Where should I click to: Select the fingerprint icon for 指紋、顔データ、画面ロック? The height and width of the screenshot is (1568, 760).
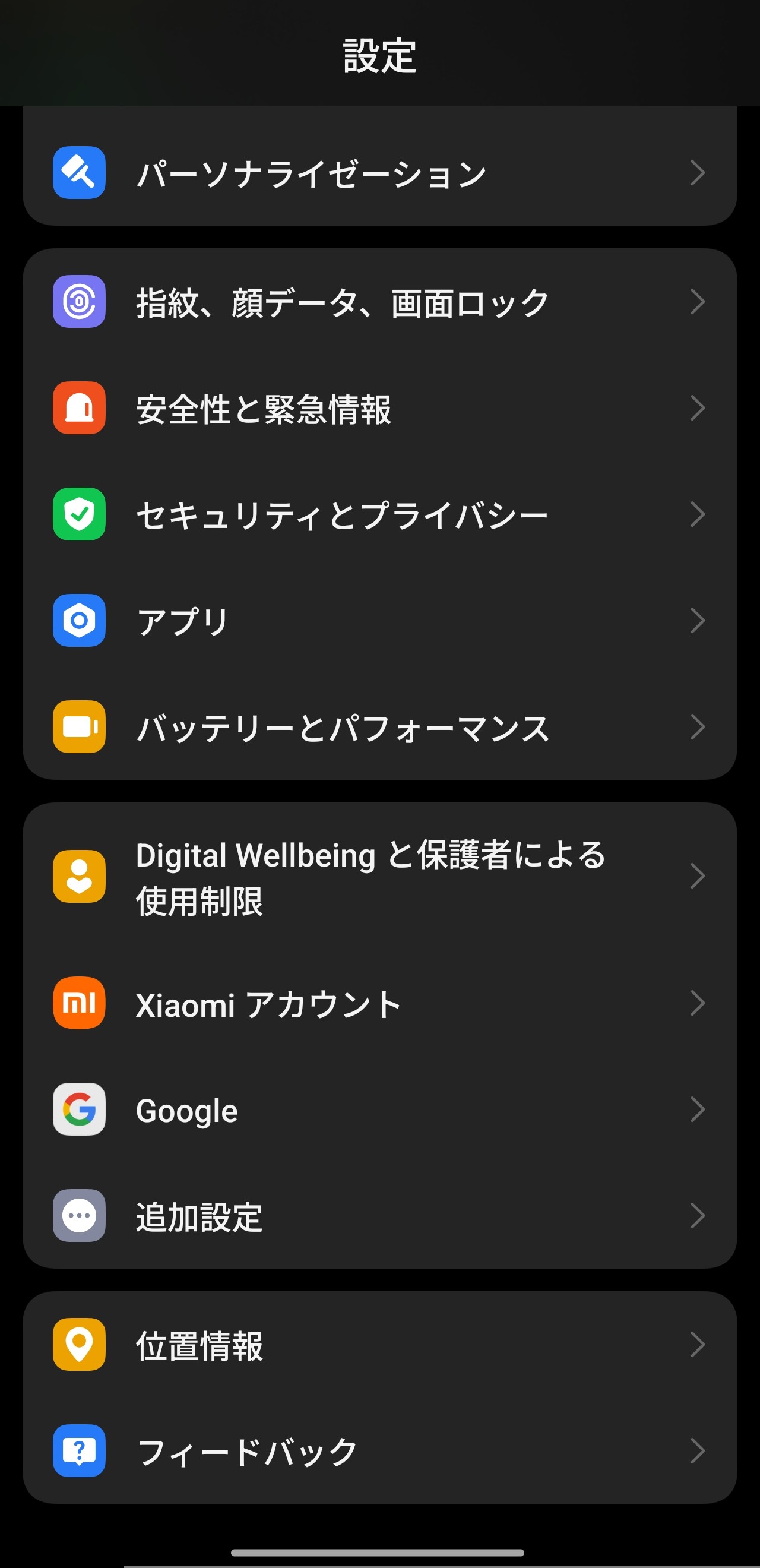[78, 302]
